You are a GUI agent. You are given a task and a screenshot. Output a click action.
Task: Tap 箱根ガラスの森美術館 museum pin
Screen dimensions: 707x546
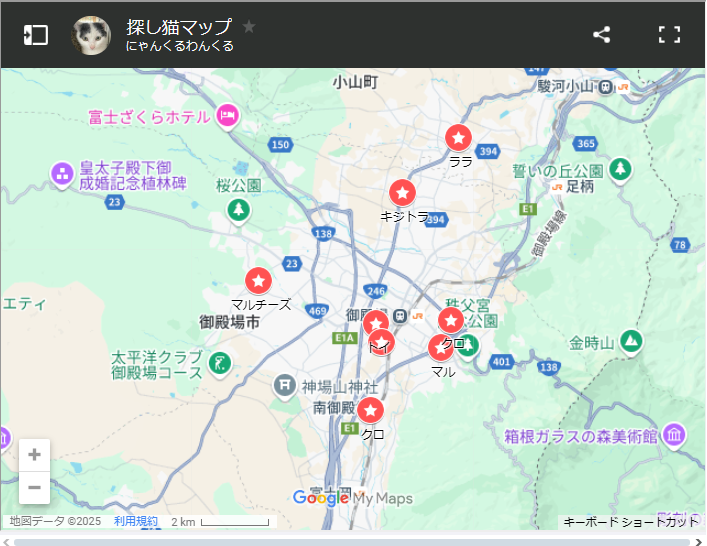(674, 435)
